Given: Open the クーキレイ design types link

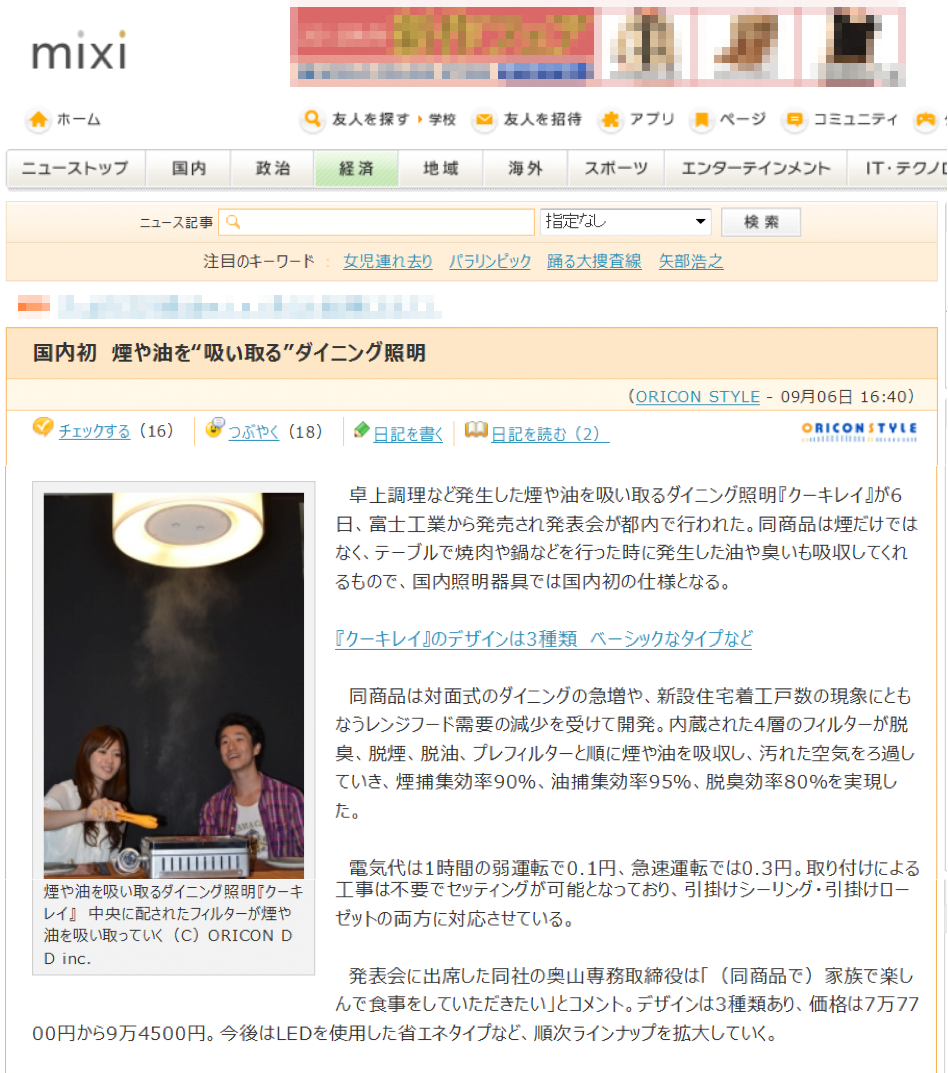Looking at the screenshot, I should 543,639.
